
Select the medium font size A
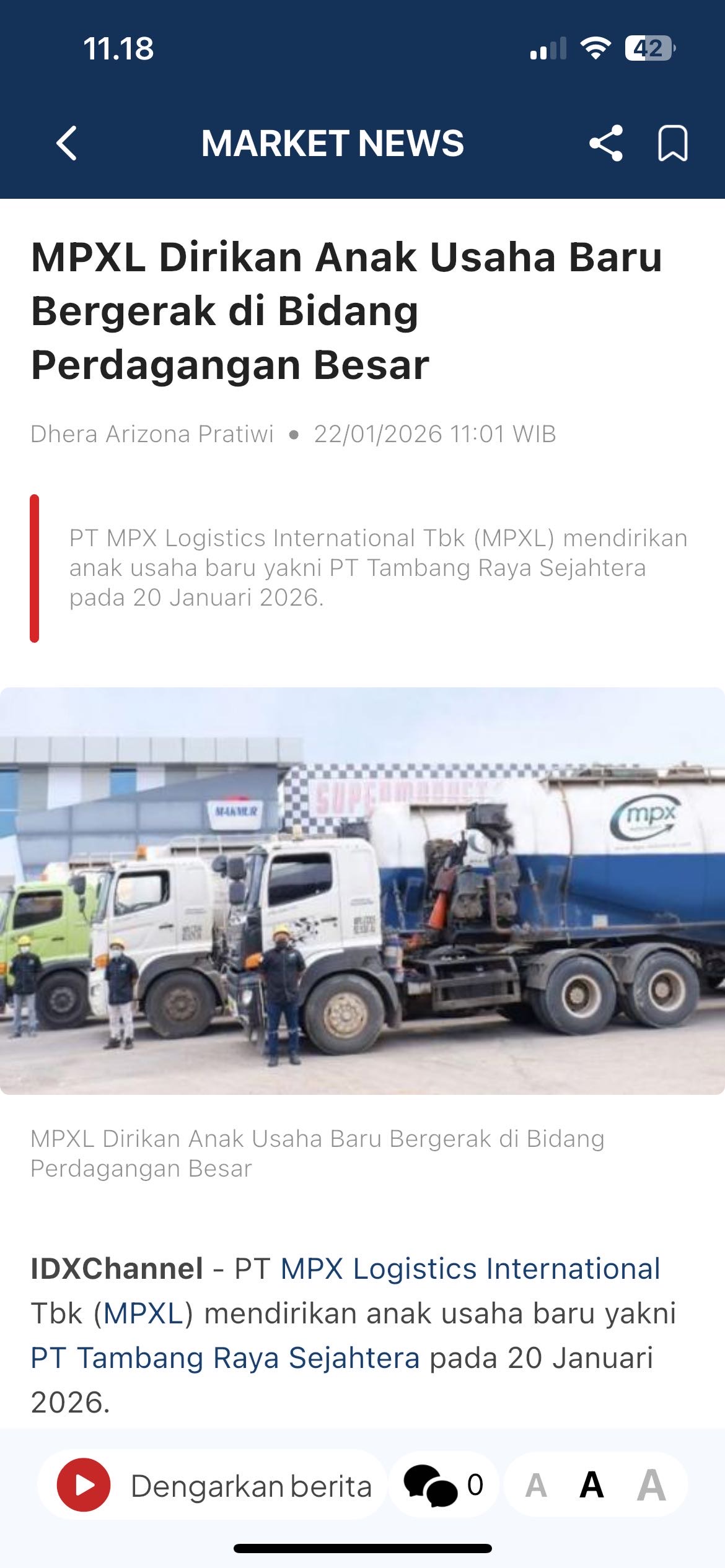click(x=592, y=1484)
